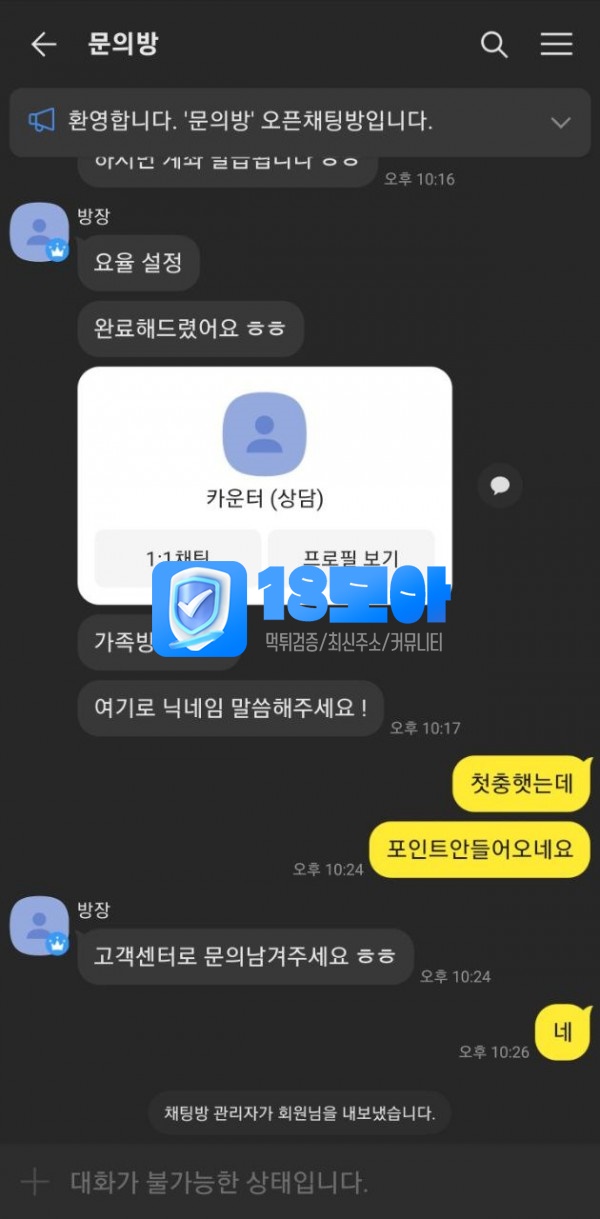The height and width of the screenshot is (1219, 600).
Task: Search within the chat room
Action: pyautogui.click(x=494, y=45)
